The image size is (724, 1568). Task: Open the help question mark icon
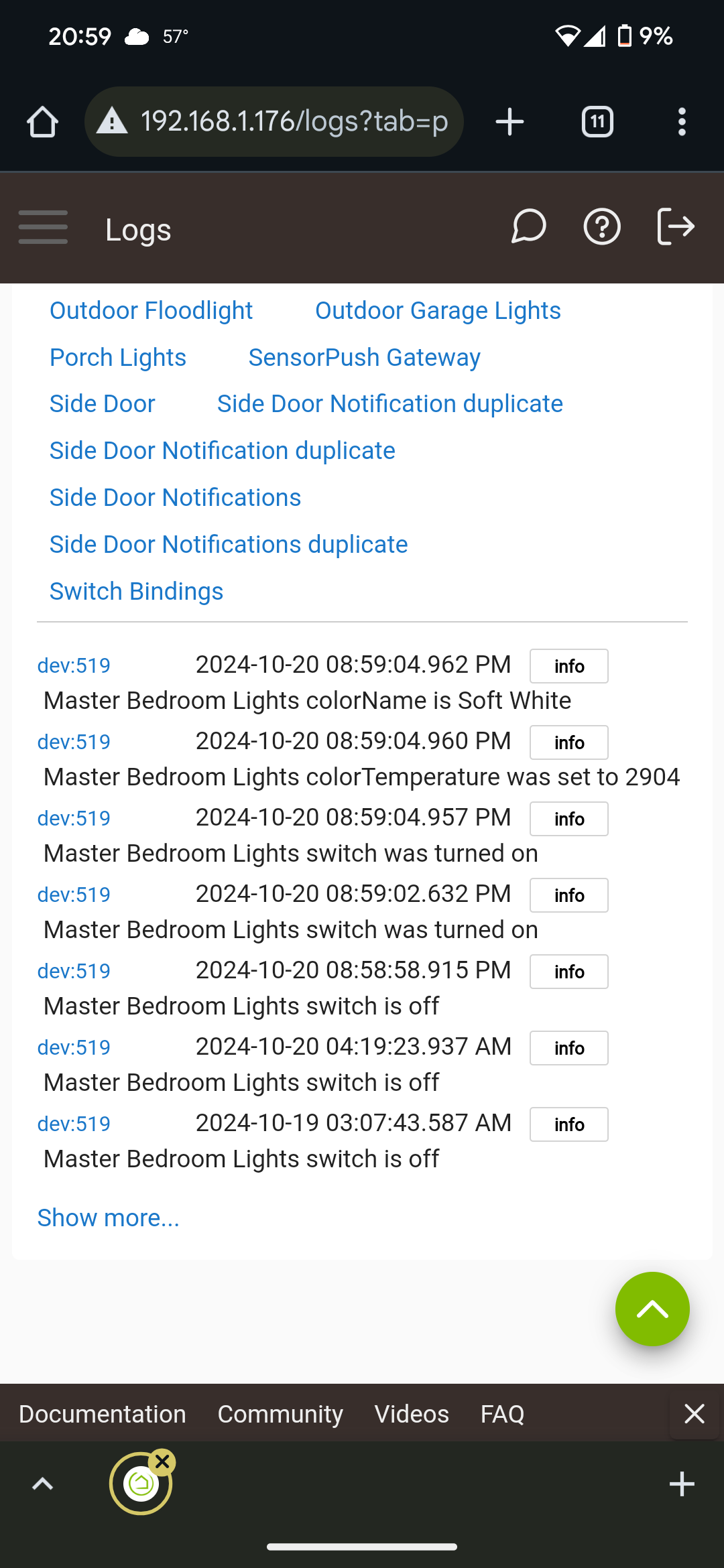(602, 227)
